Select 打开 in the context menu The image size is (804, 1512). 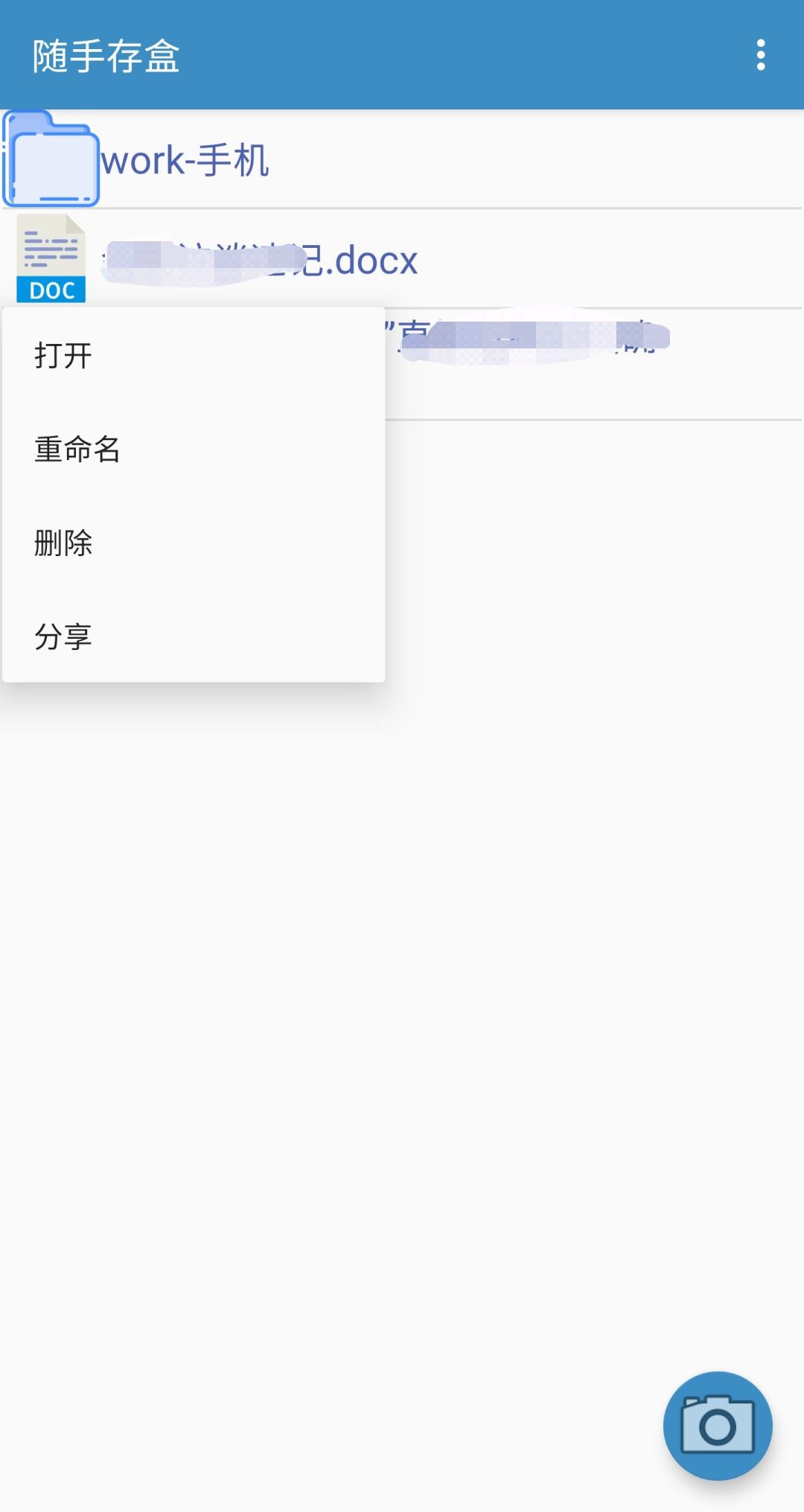pos(194,355)
